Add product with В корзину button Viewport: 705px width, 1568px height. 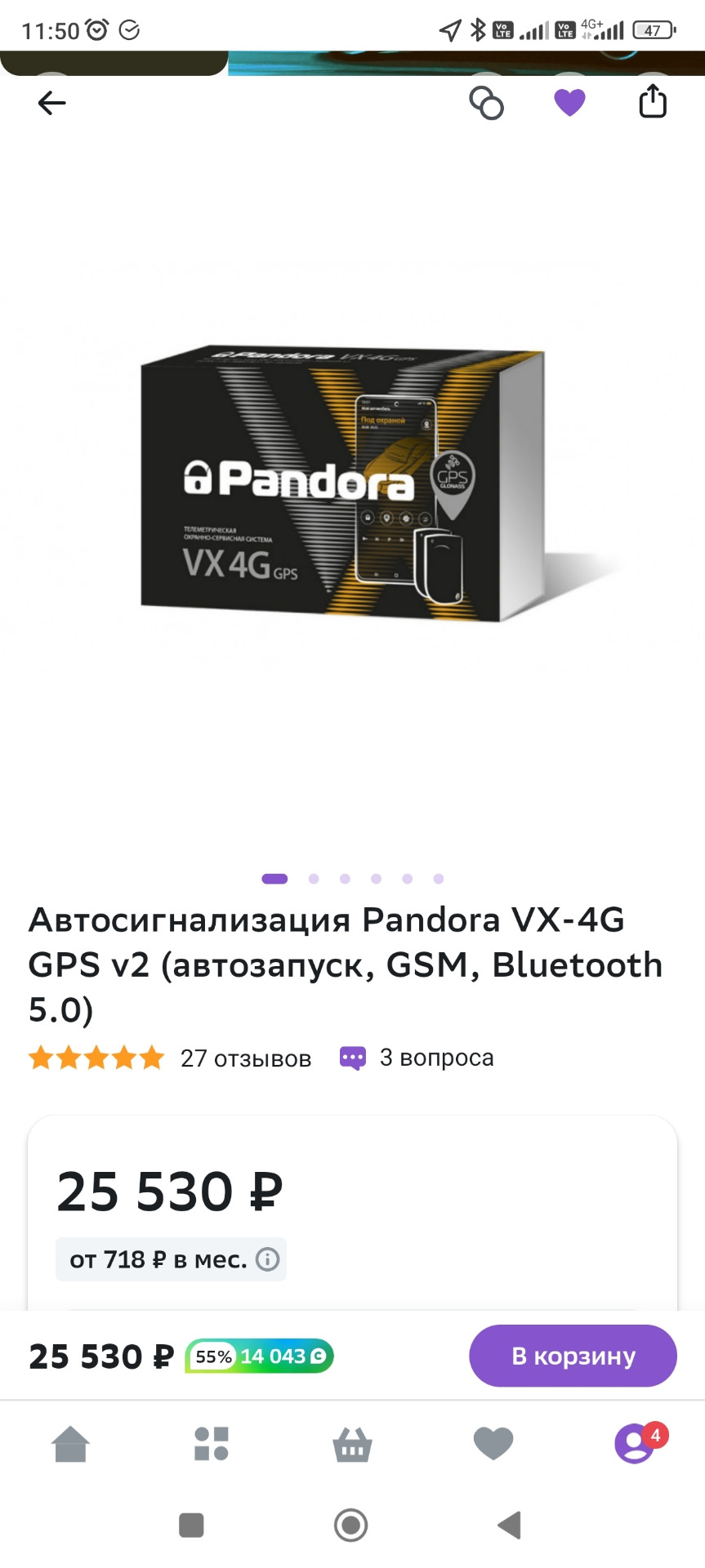point(573,1356)
